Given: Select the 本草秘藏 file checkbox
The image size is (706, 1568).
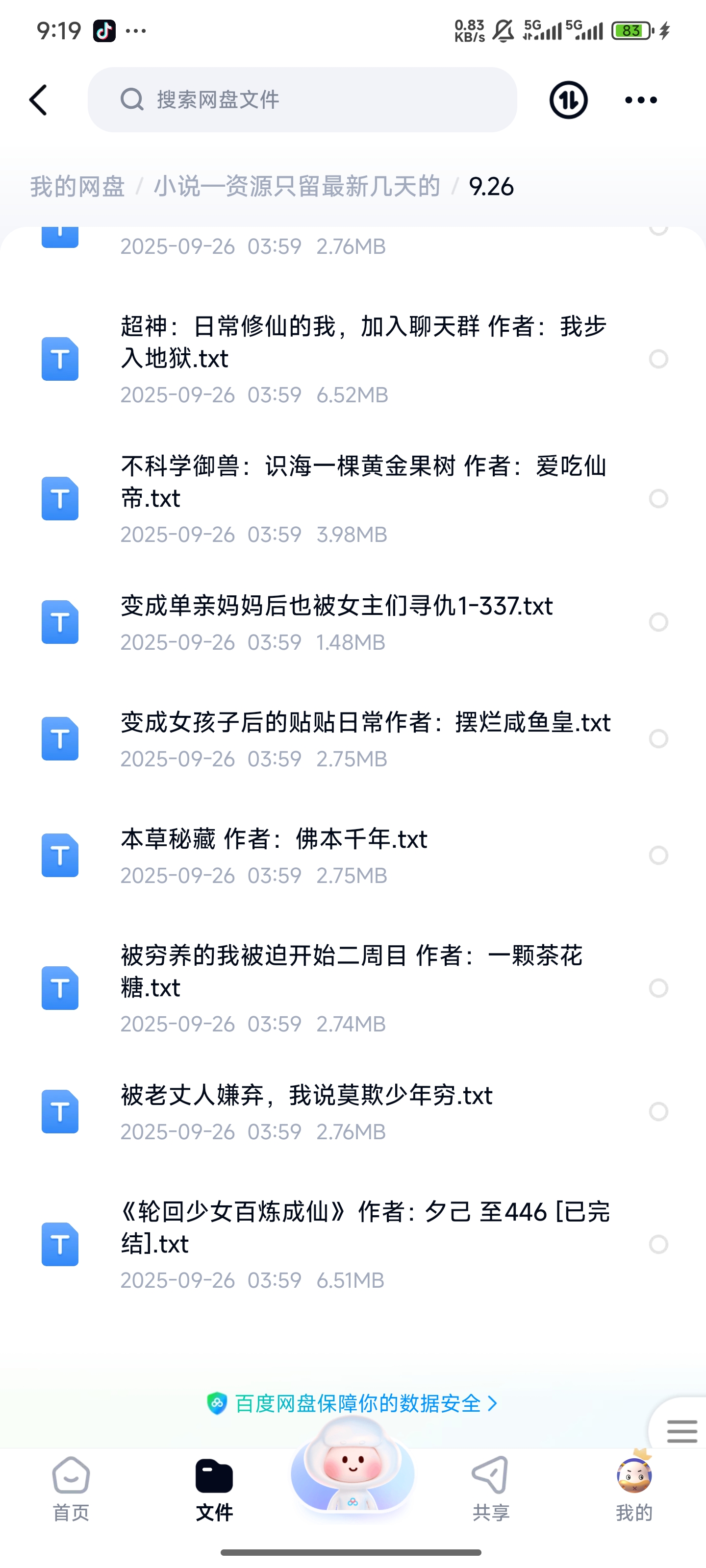Looking at the screenshot, I should coord(658,855).
